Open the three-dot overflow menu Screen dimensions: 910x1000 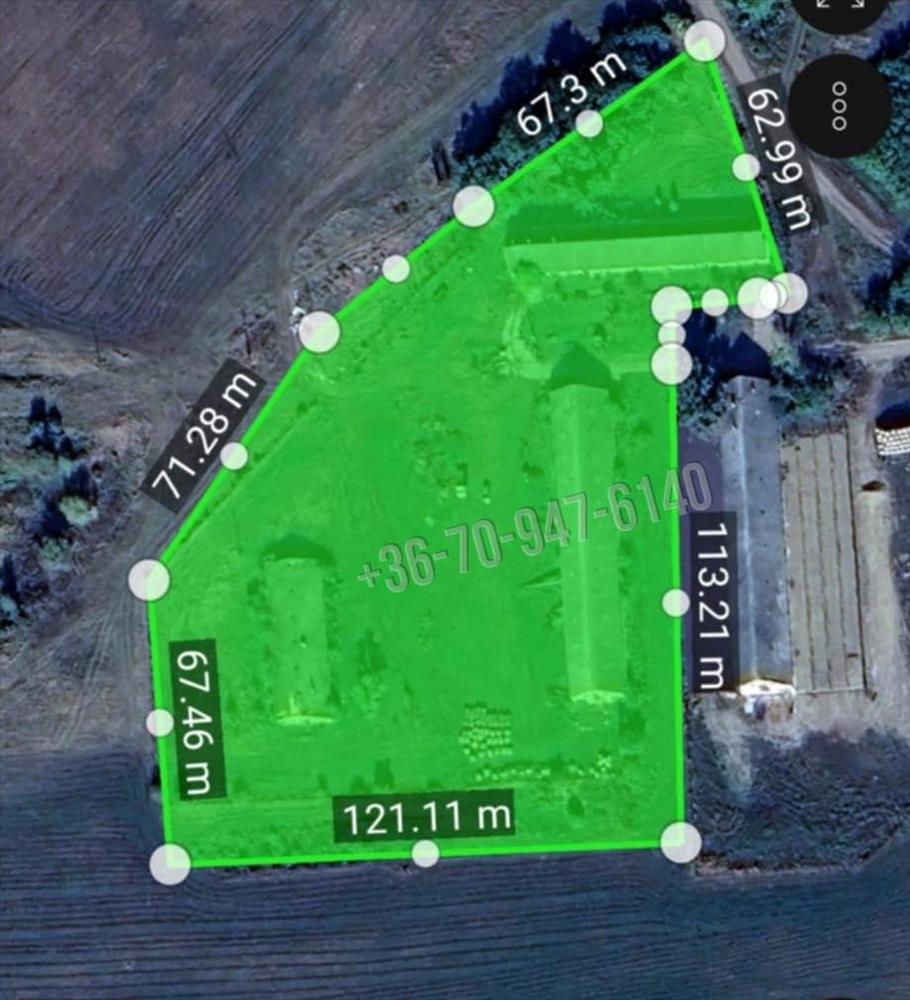tap(840, 105)
